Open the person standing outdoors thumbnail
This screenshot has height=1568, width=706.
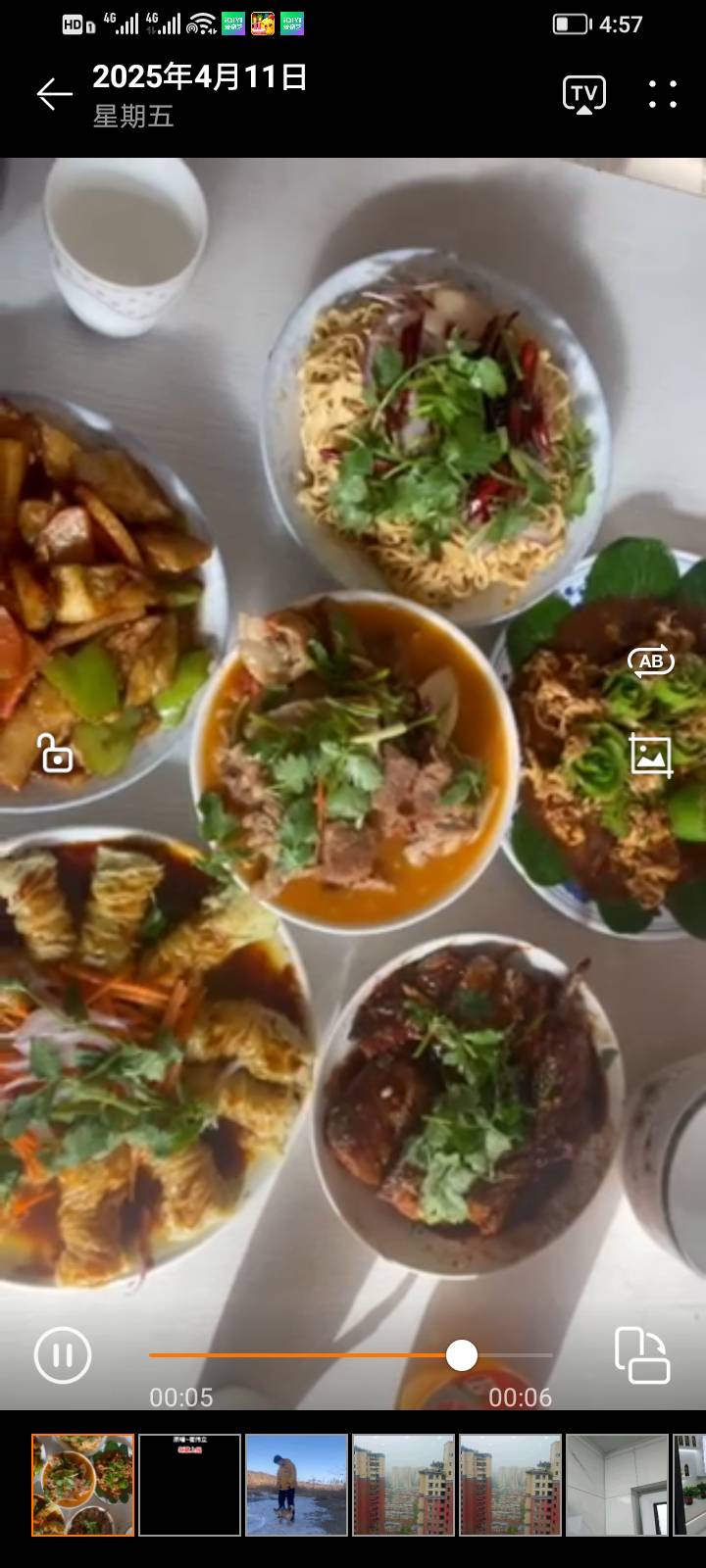coord(296,1485)
